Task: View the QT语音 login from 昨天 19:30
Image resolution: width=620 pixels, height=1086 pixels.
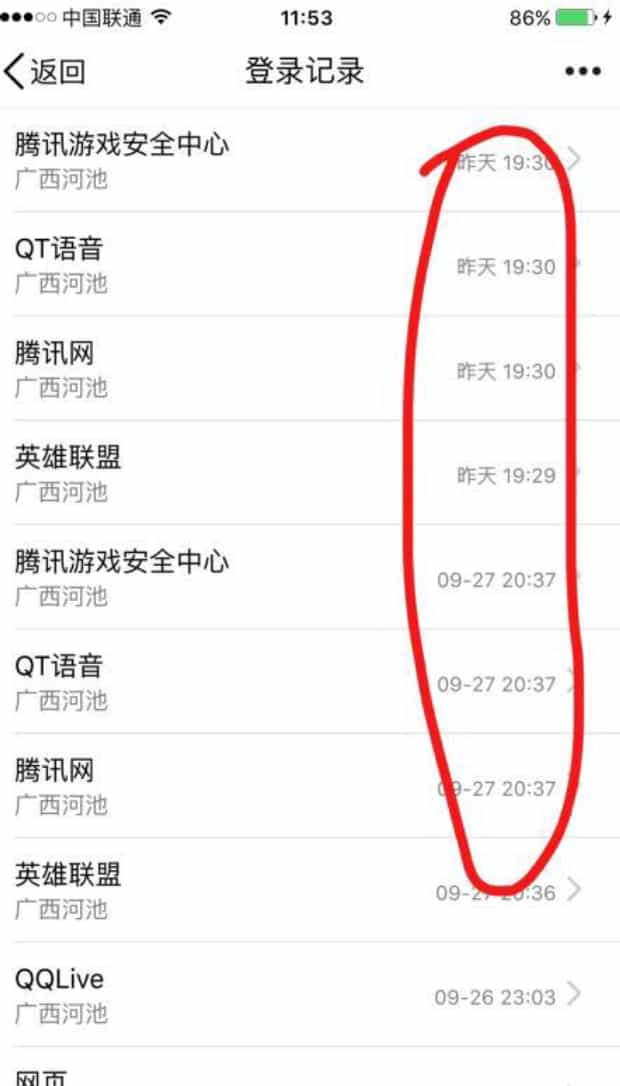Action: 300,264
